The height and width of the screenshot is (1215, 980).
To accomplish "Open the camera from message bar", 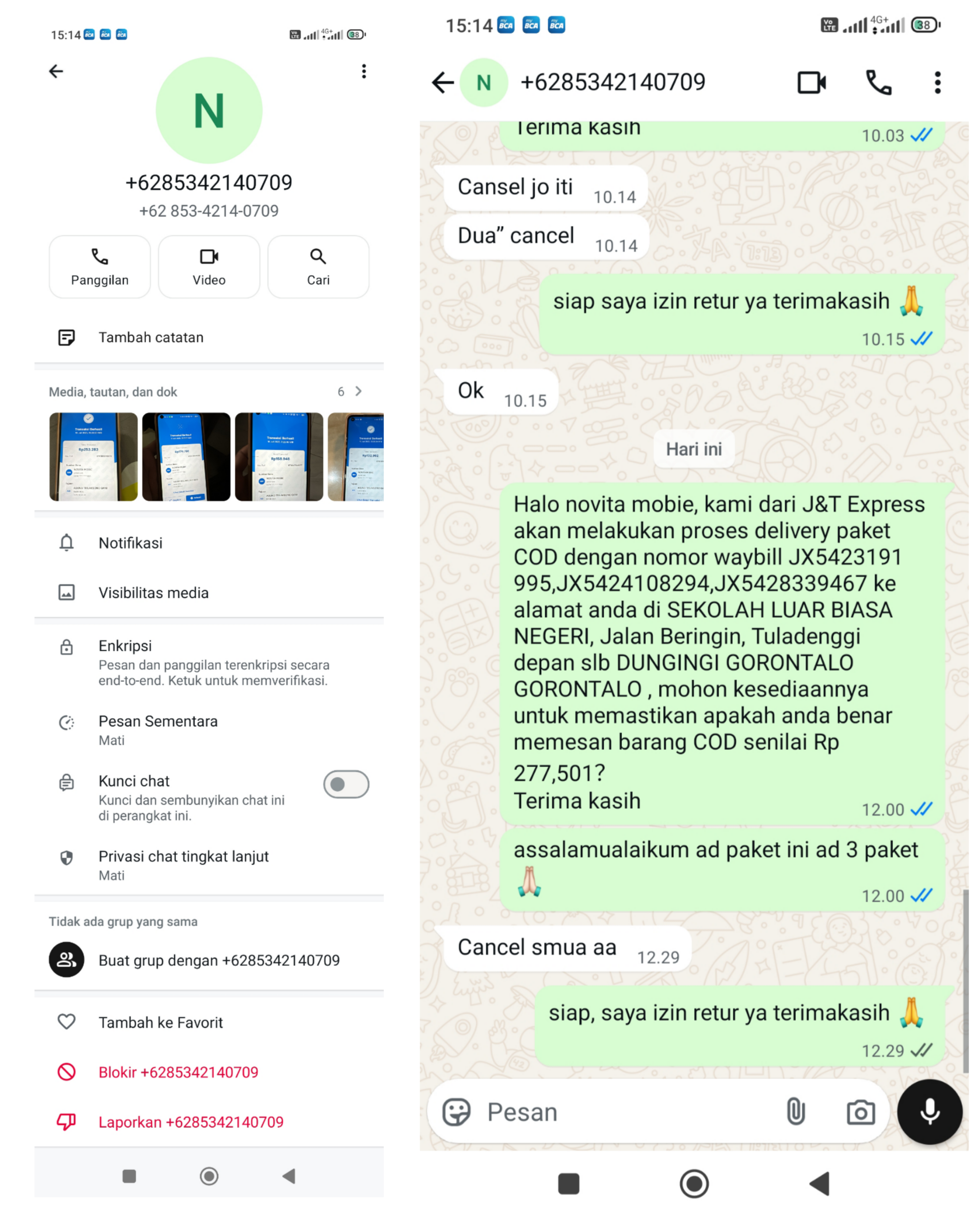I will tap(860, 1112).
